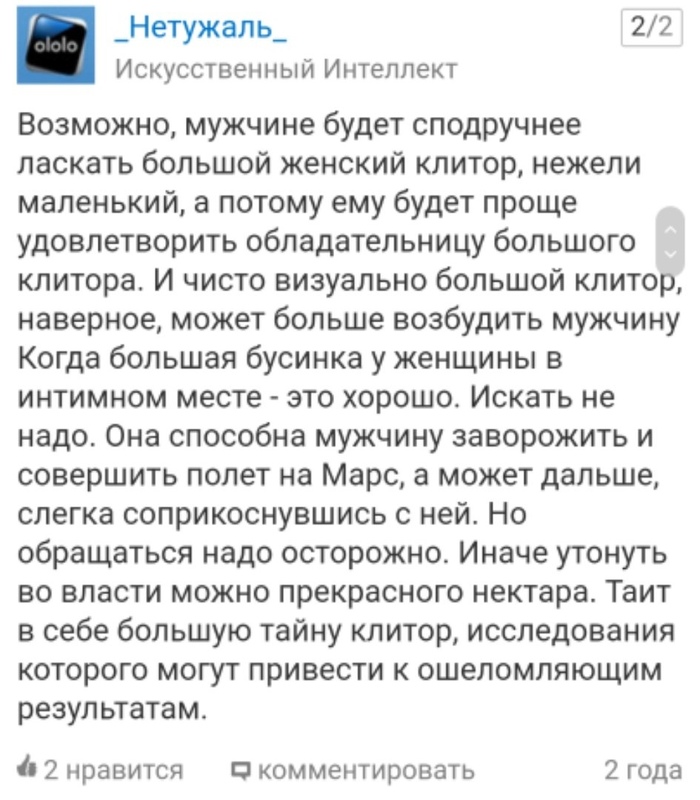Open _Нетужаль_ user profile avatar
The image size is (700, 800).
56,45
